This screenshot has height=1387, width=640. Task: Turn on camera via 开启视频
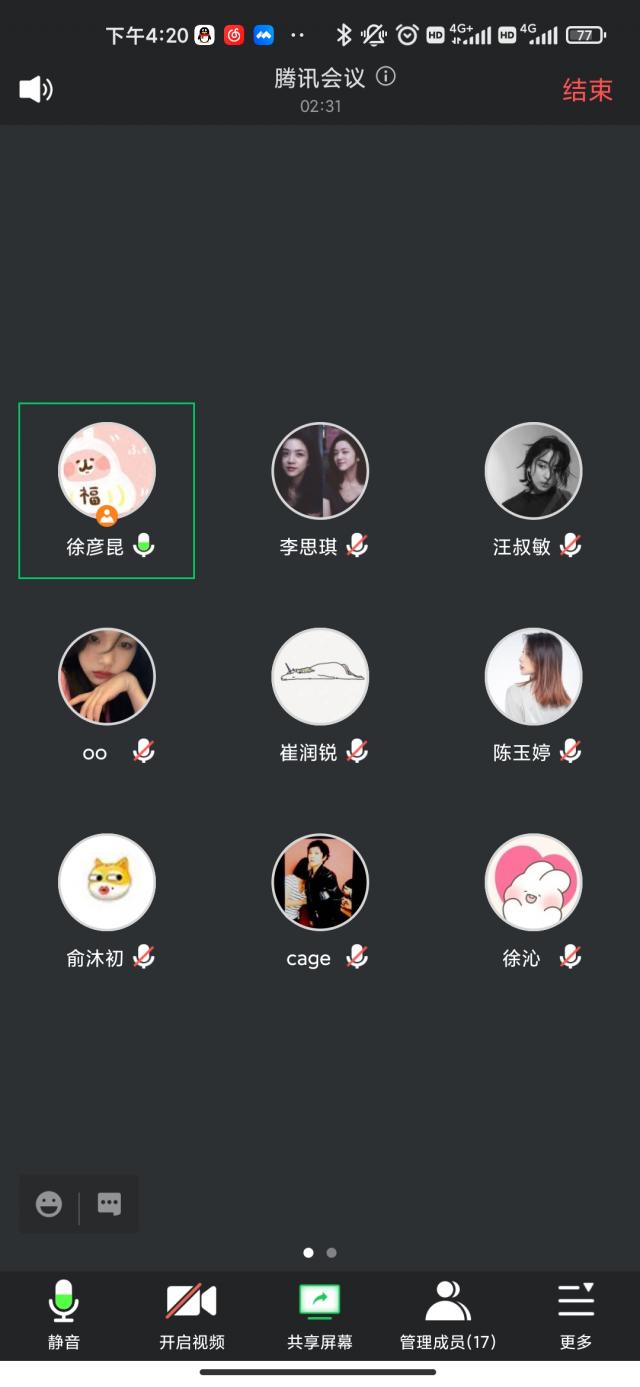191,1314
